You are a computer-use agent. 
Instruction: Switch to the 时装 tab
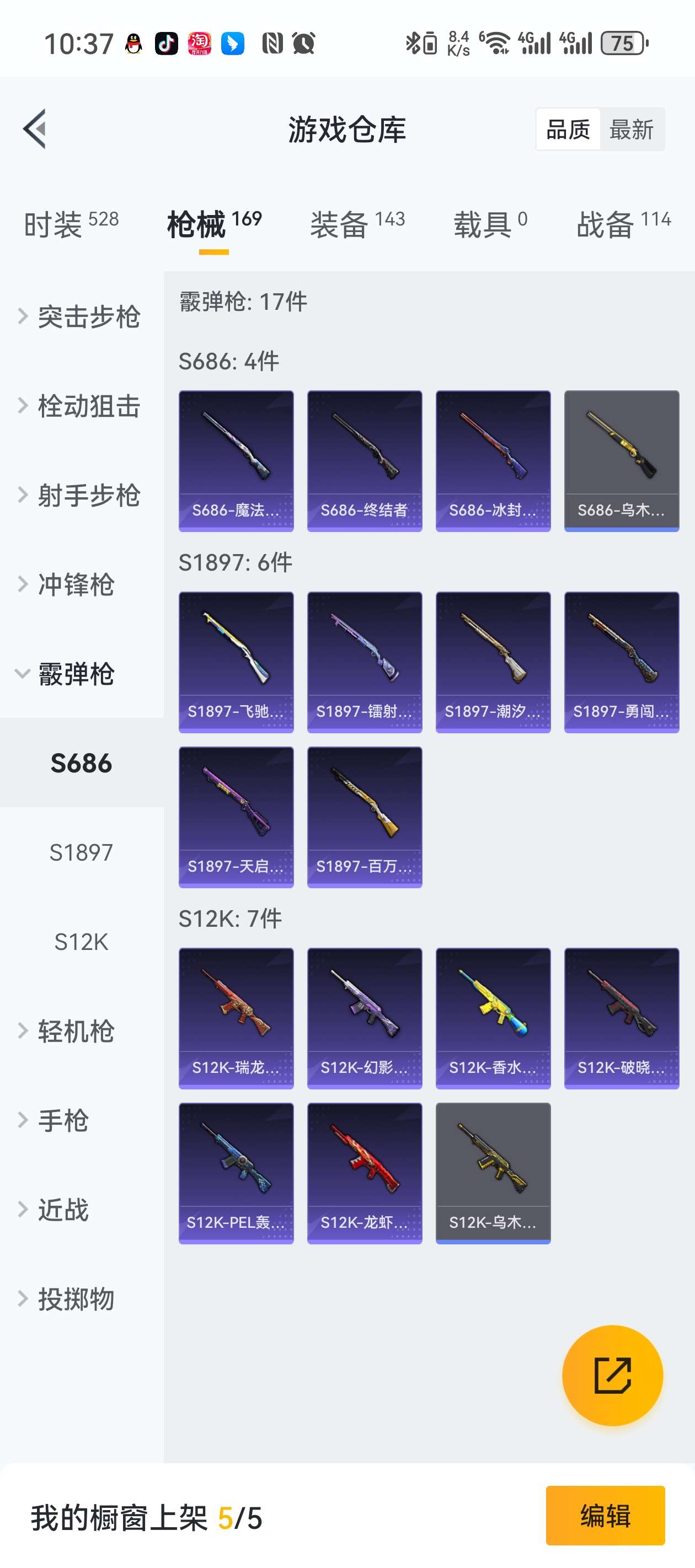pos(71,224)
